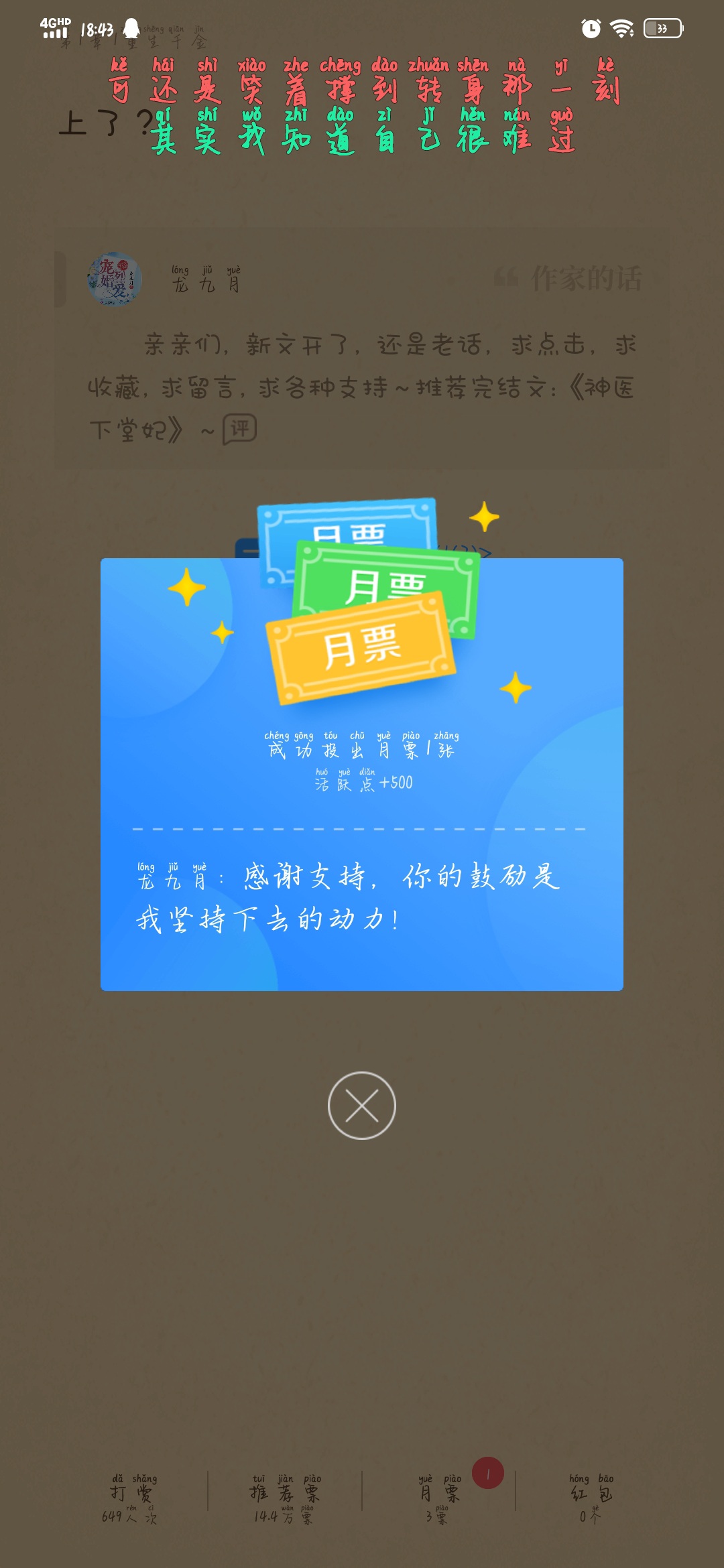Viewport: 724px width, 1568px height.
Task: Close the monthly ticket success popup
Action: (x=362, y=1106)
